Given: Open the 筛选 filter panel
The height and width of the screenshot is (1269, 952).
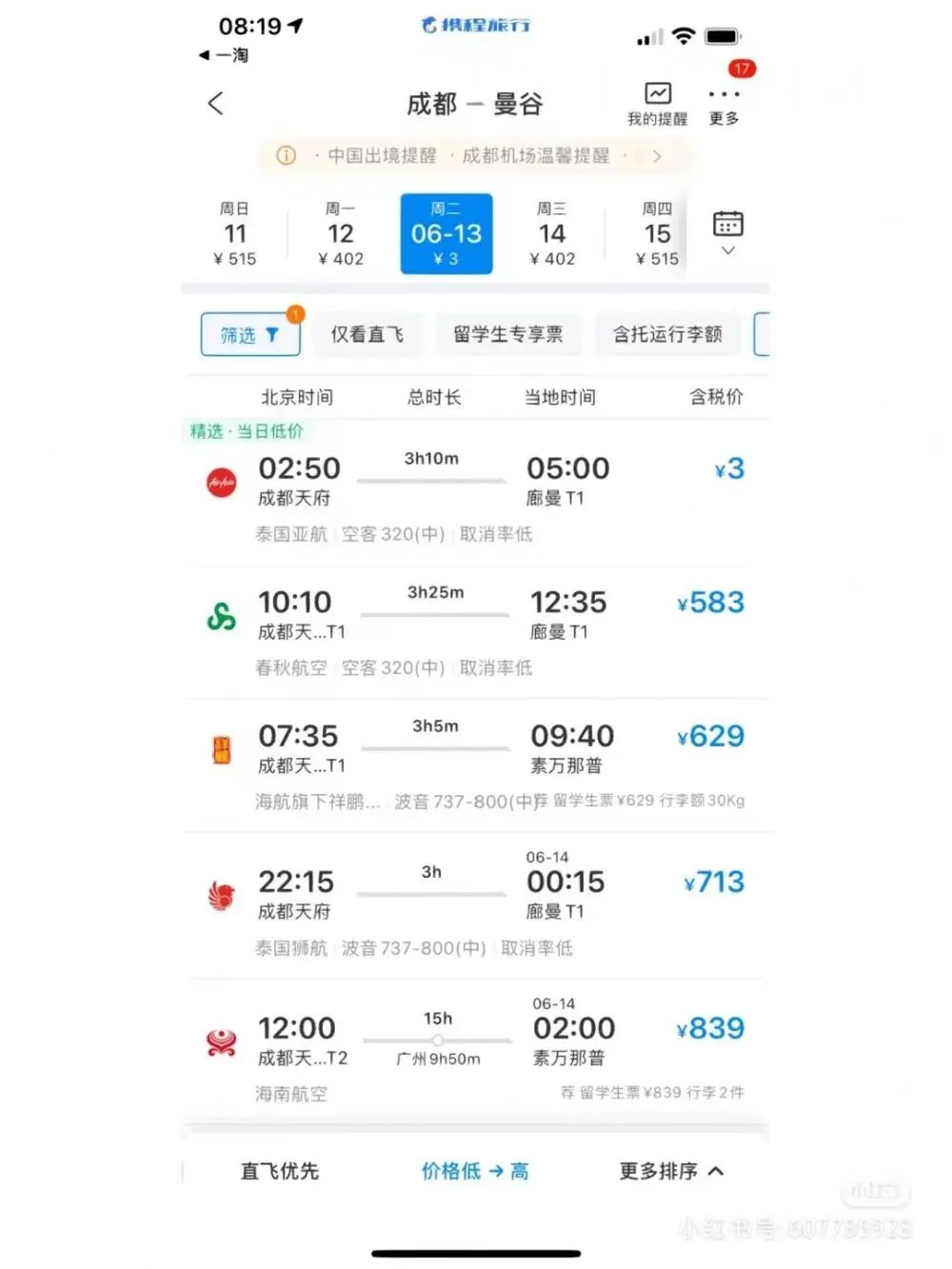Looking at the screenshot, I should tap(249, 335).
